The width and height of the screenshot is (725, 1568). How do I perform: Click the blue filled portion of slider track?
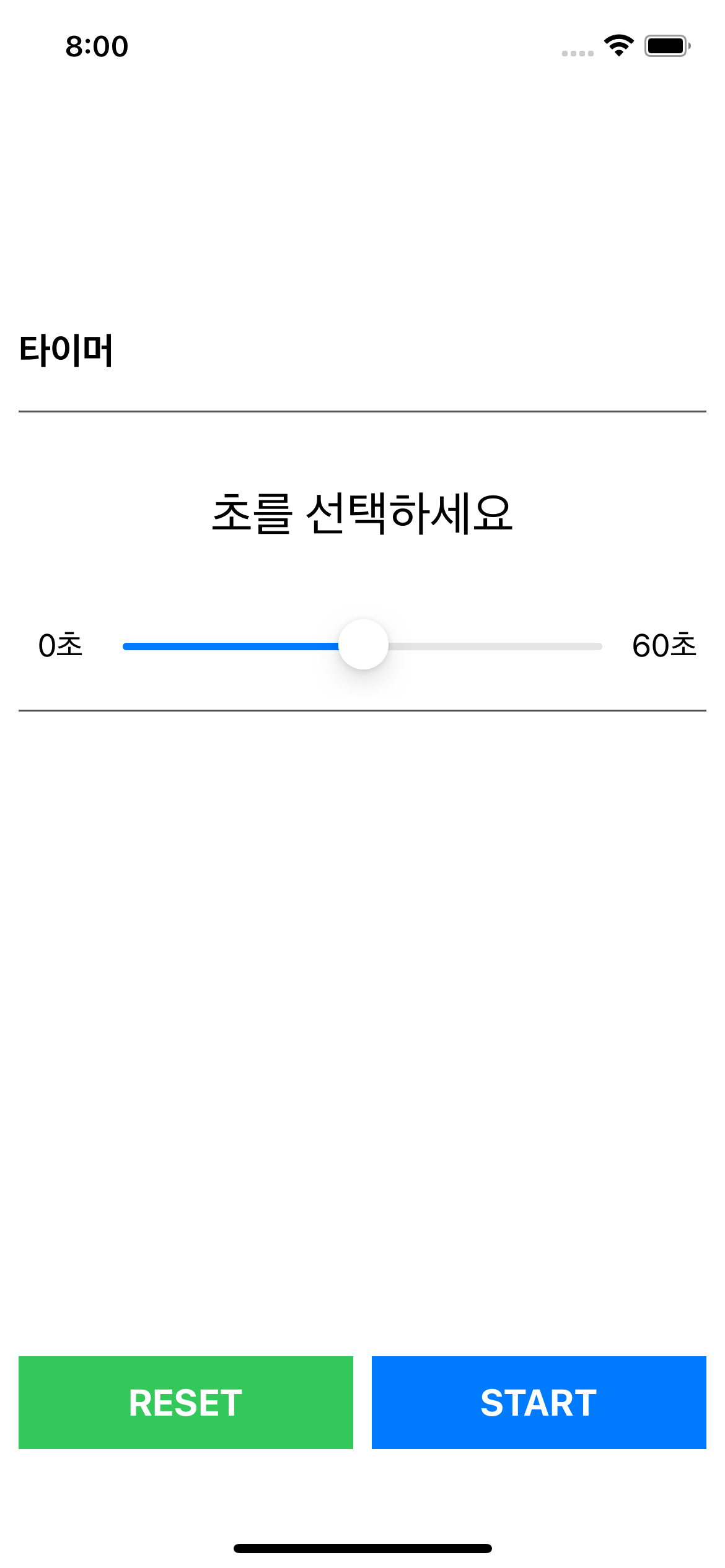[229, 646]
